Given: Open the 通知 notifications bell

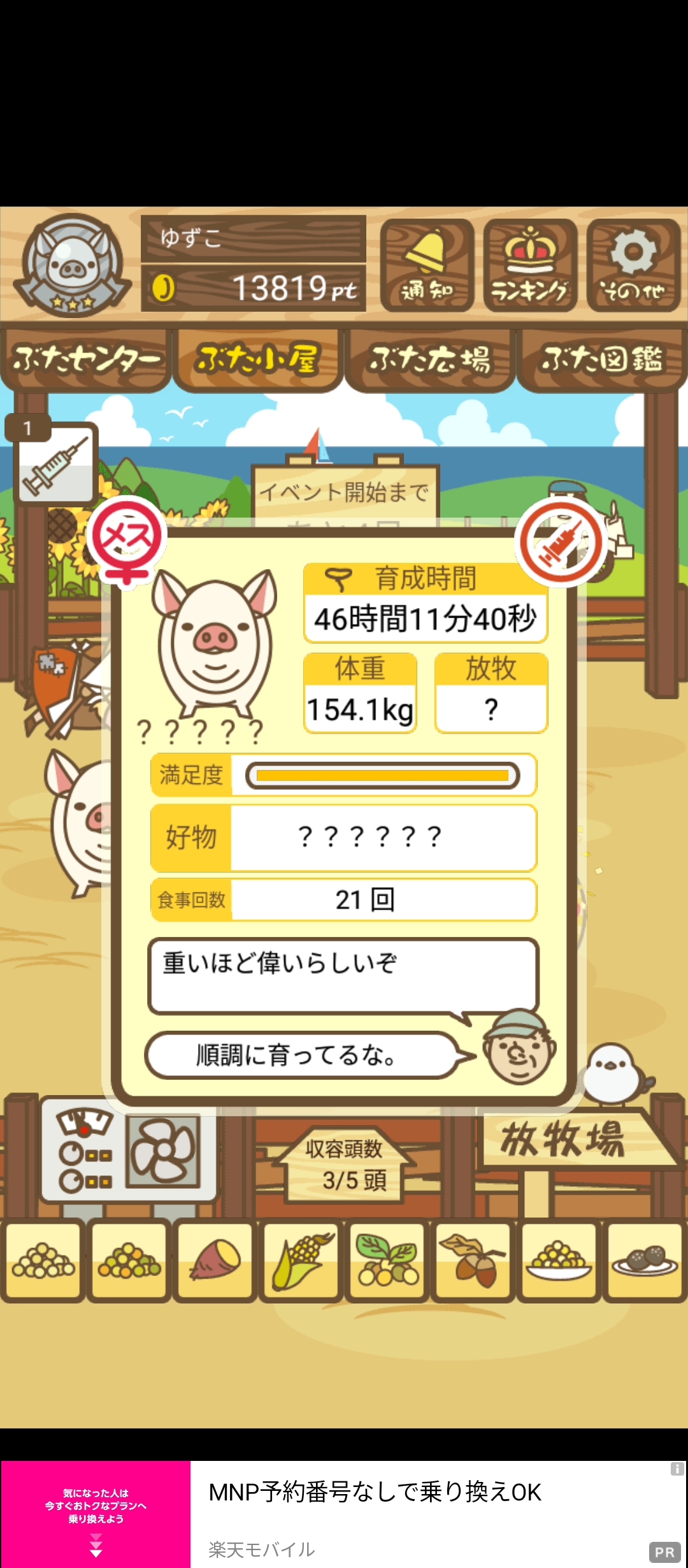Looking at the screenshot, I should 427,265.
